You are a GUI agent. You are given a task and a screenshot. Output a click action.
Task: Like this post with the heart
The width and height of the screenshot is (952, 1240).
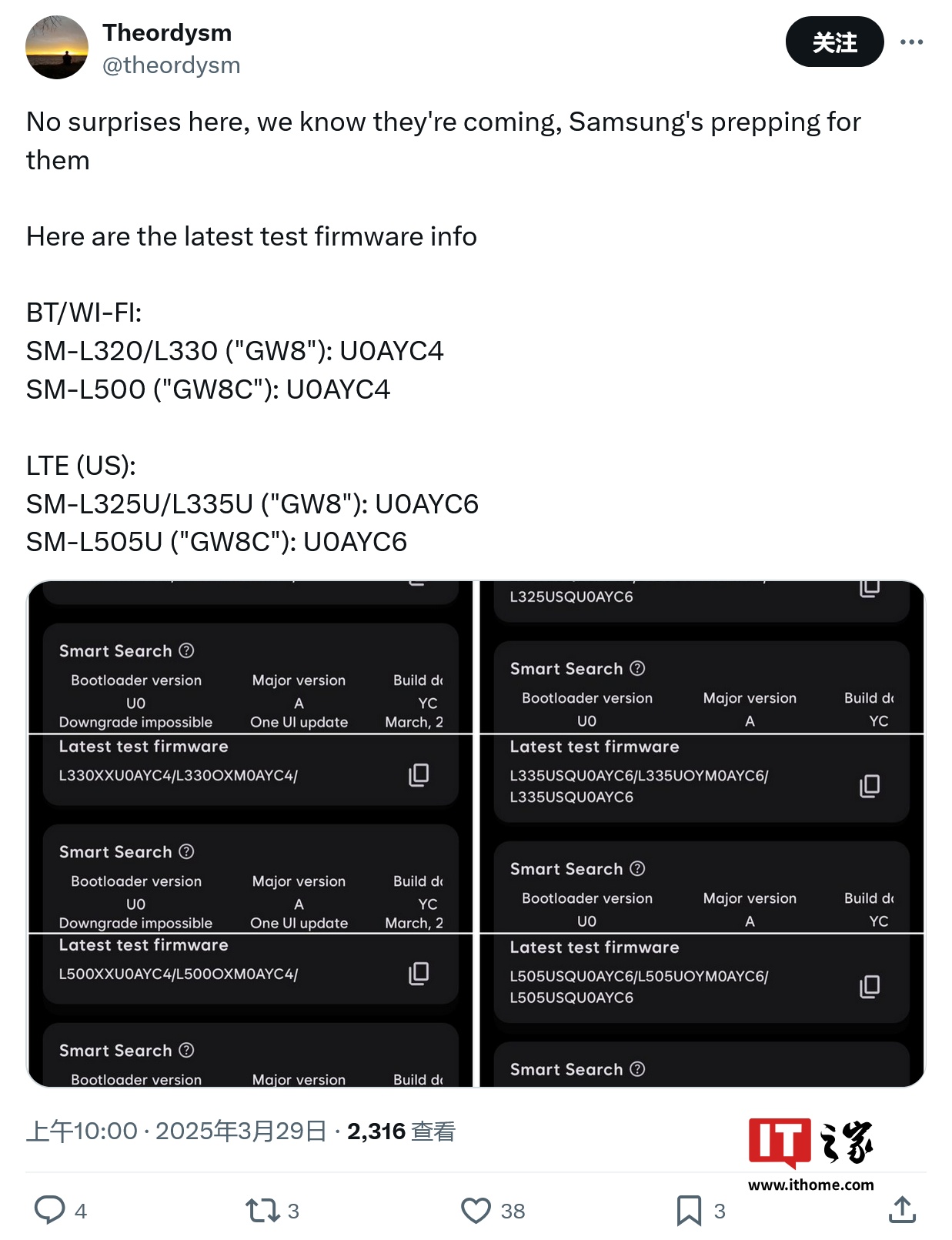476,1210
